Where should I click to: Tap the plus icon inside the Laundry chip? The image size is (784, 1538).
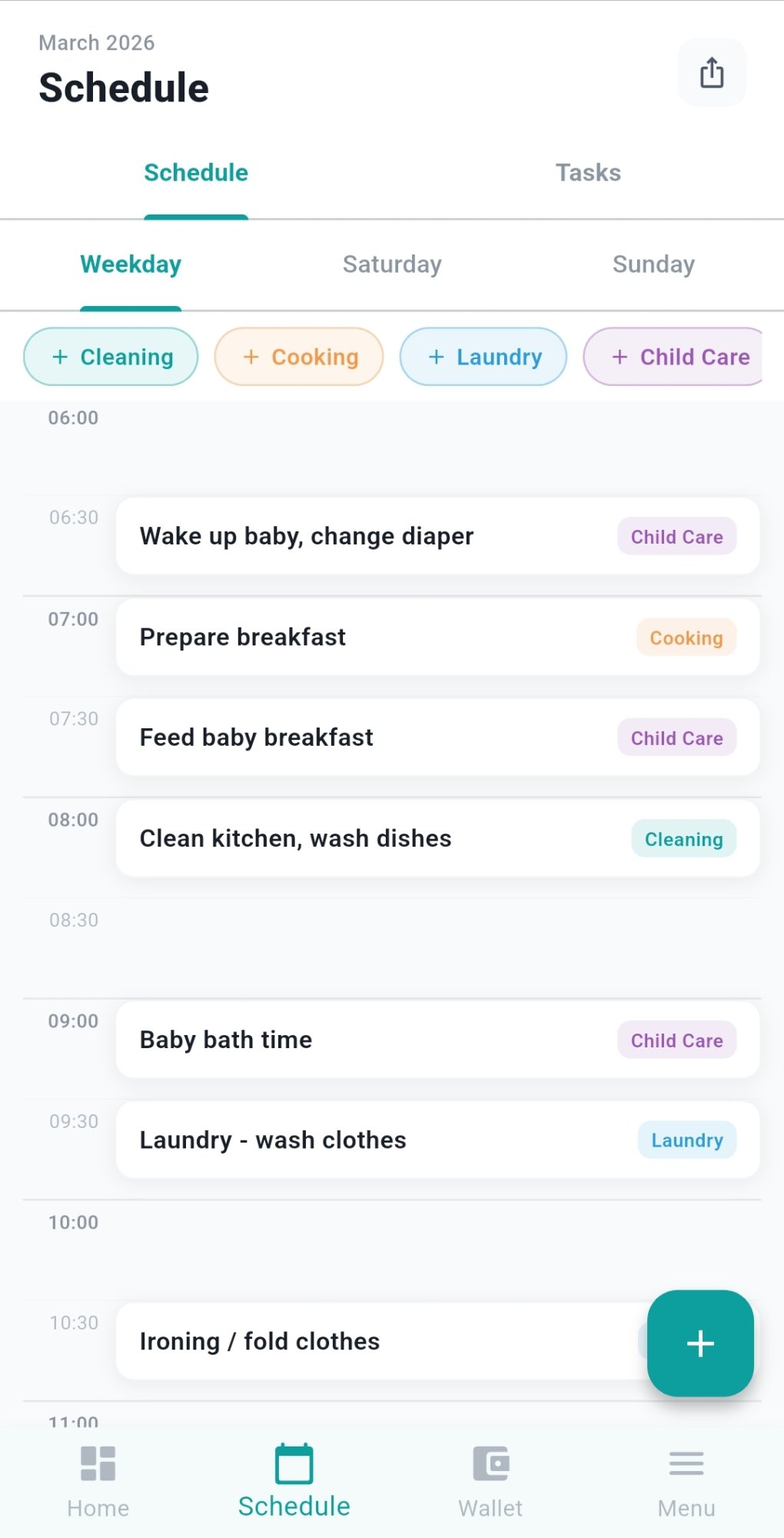437,357
